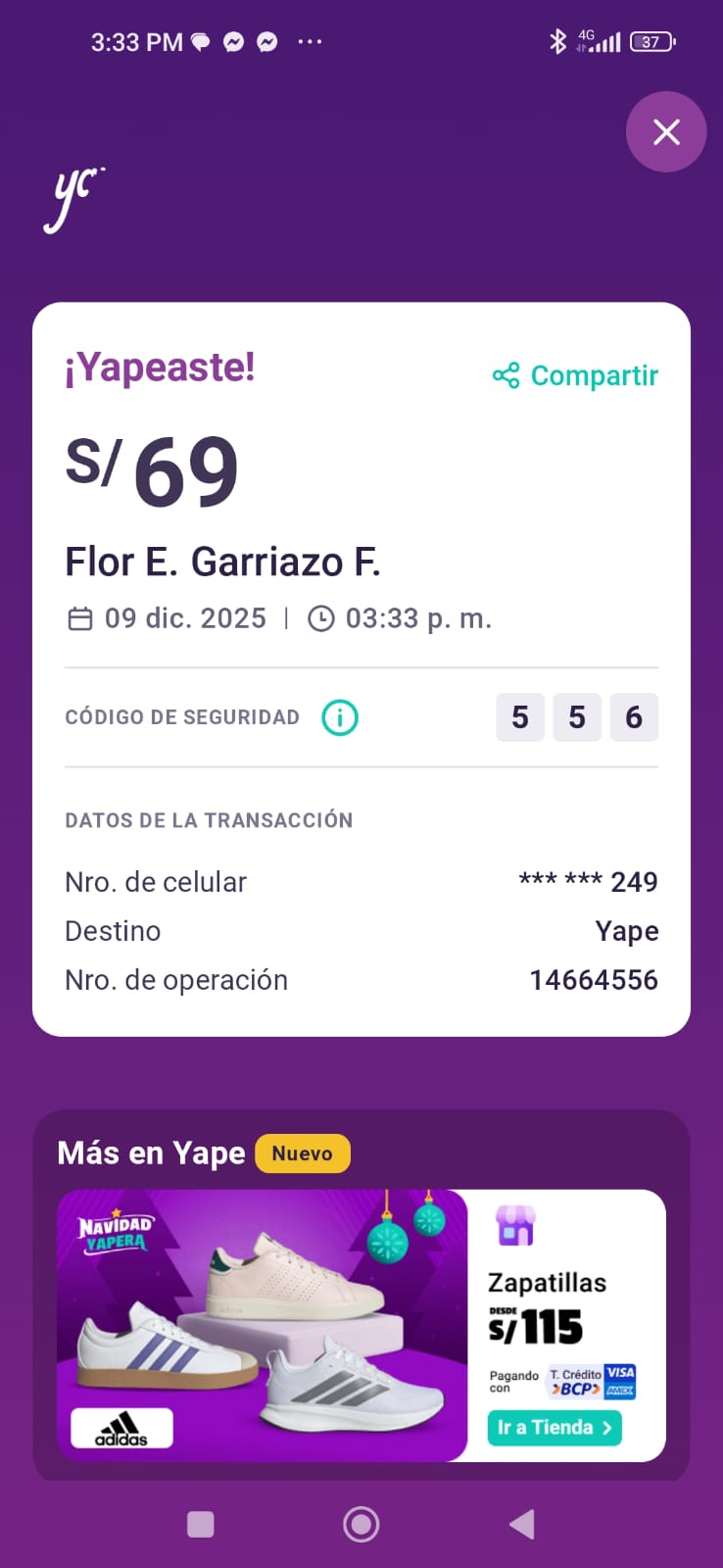Screen dimensions: 723x1568
Task: Return to the phone's home screen
Action: coord(361,1524)
